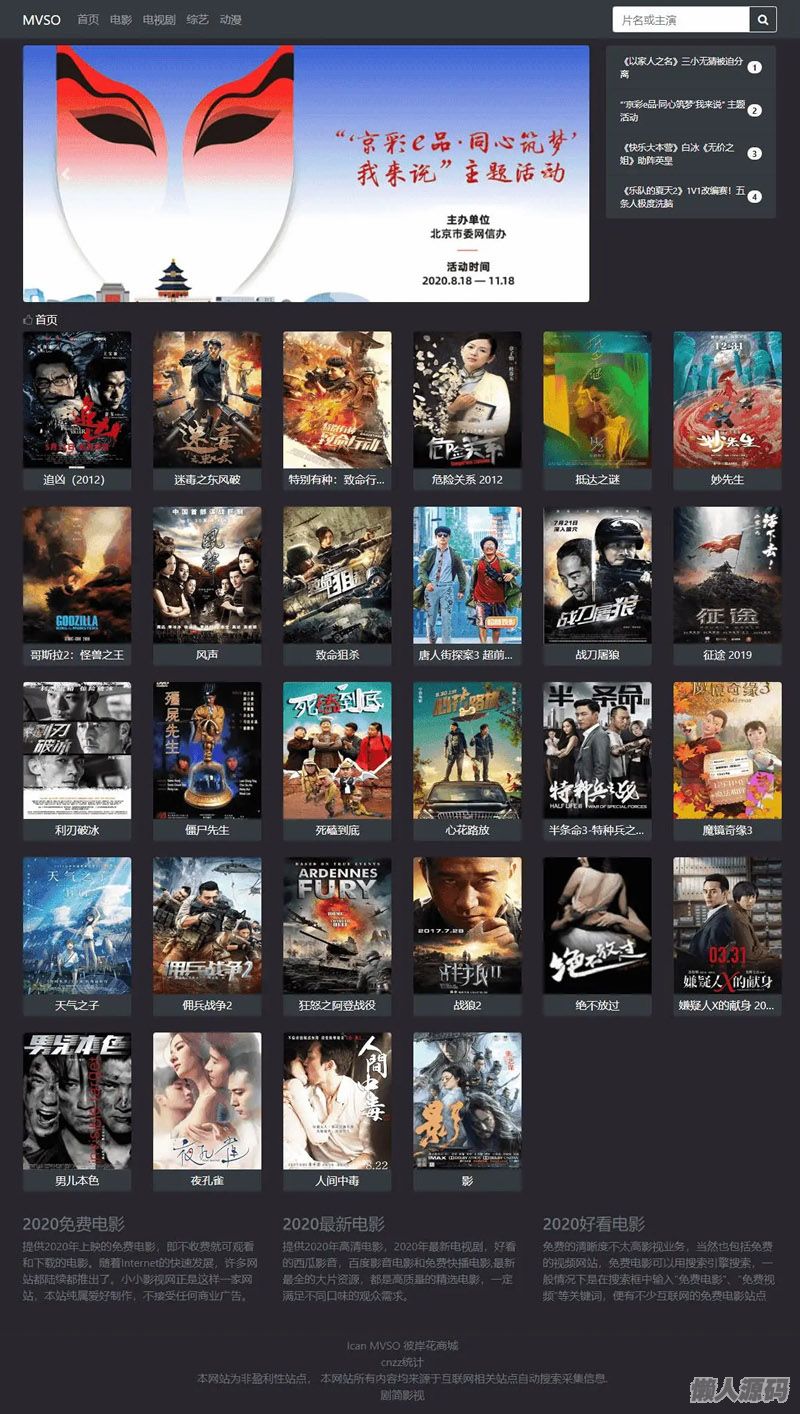Viewport: 800px width, 1414px height.
Task: Open the 电视剧 section
Action: click(159, 20)
